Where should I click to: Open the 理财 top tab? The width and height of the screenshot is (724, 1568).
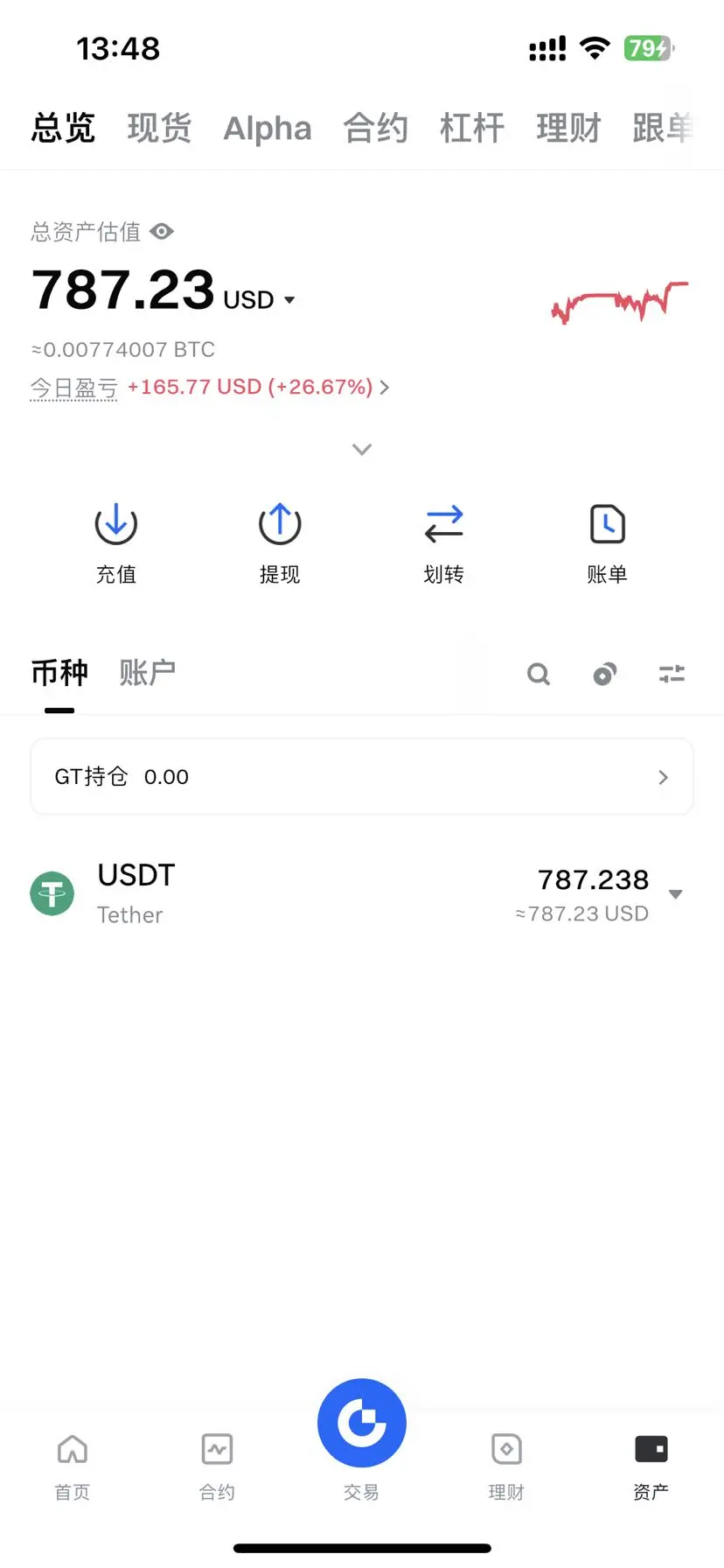(568, 129)
